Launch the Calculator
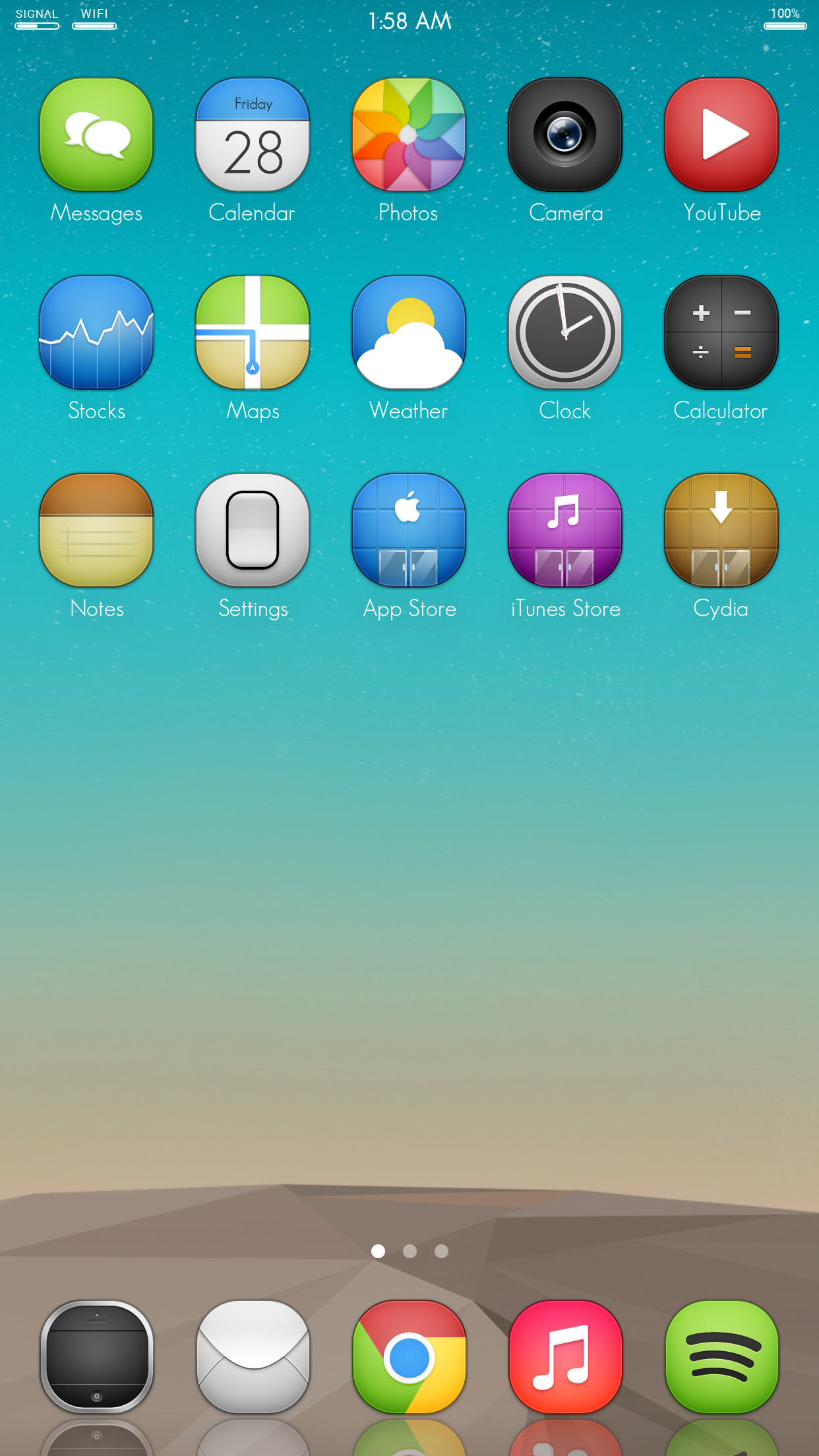819x1456 pixels. point(721,333)
